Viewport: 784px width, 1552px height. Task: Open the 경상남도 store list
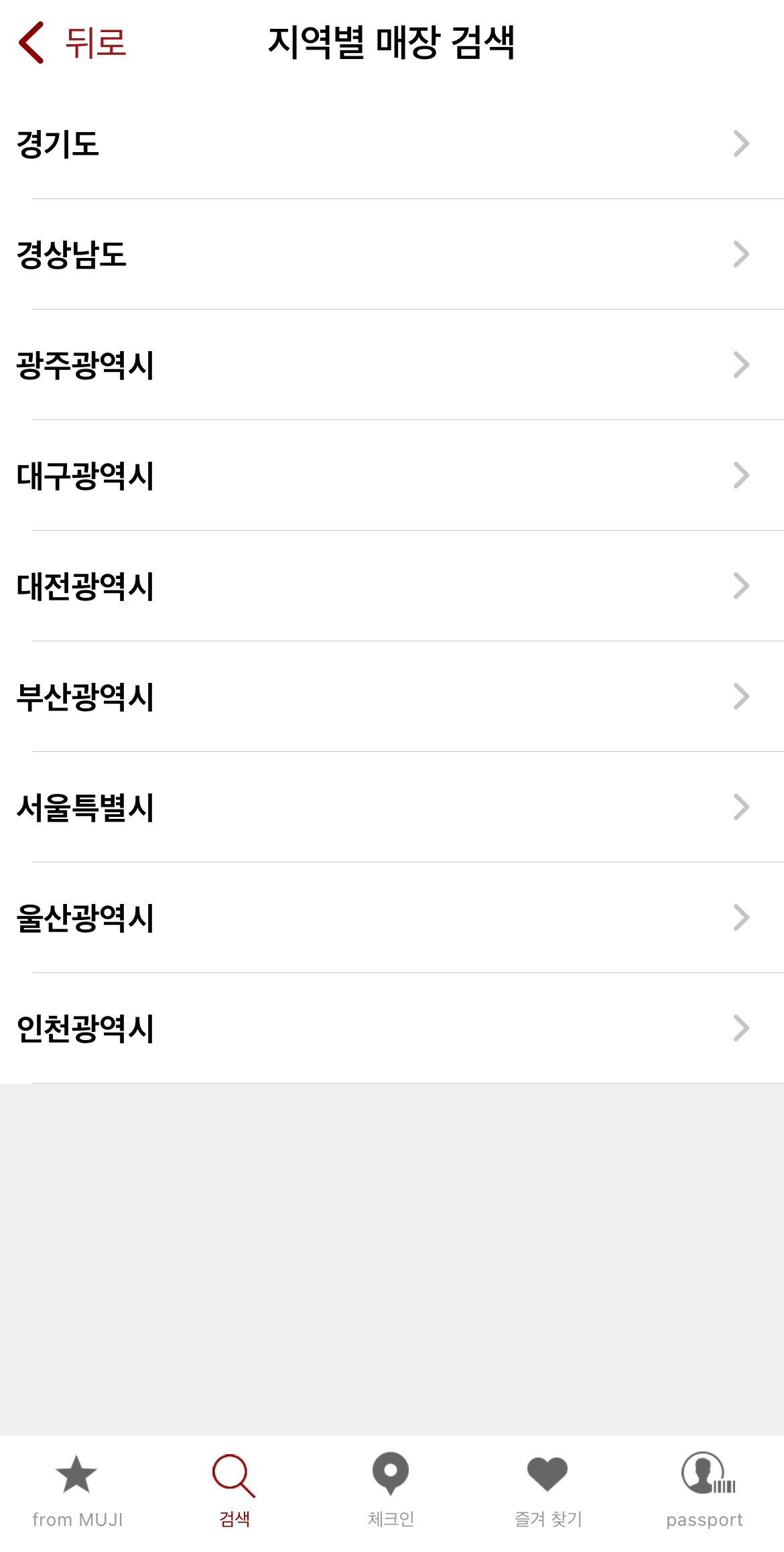(x=392, y=254)
